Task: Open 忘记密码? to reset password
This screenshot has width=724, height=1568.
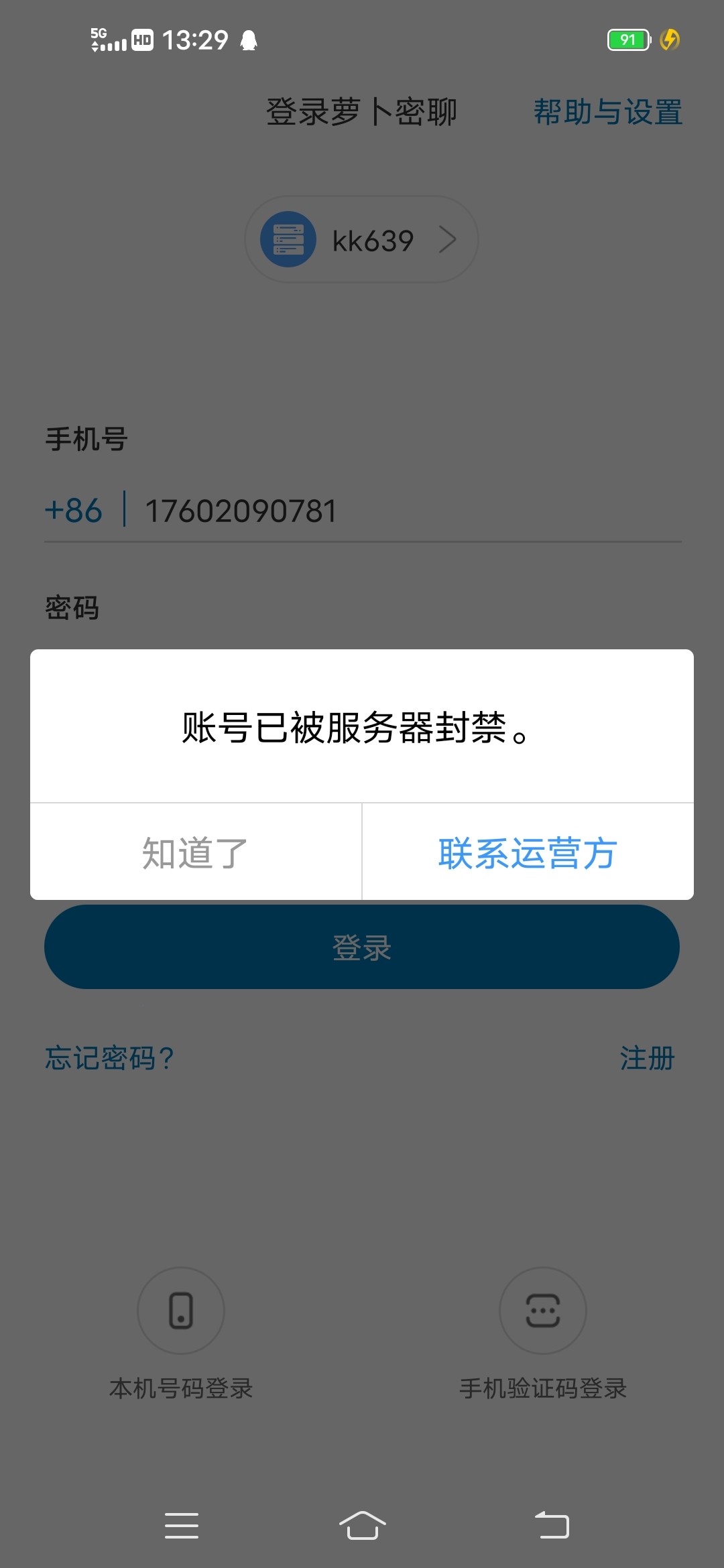Action: coord(110,1058)
